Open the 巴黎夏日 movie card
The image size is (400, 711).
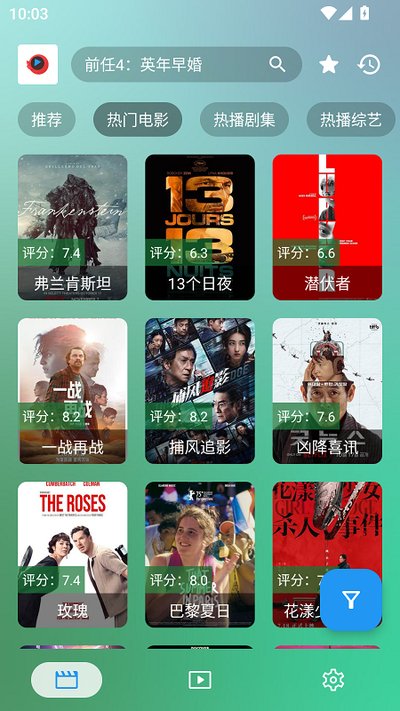[x=200, y=555]
